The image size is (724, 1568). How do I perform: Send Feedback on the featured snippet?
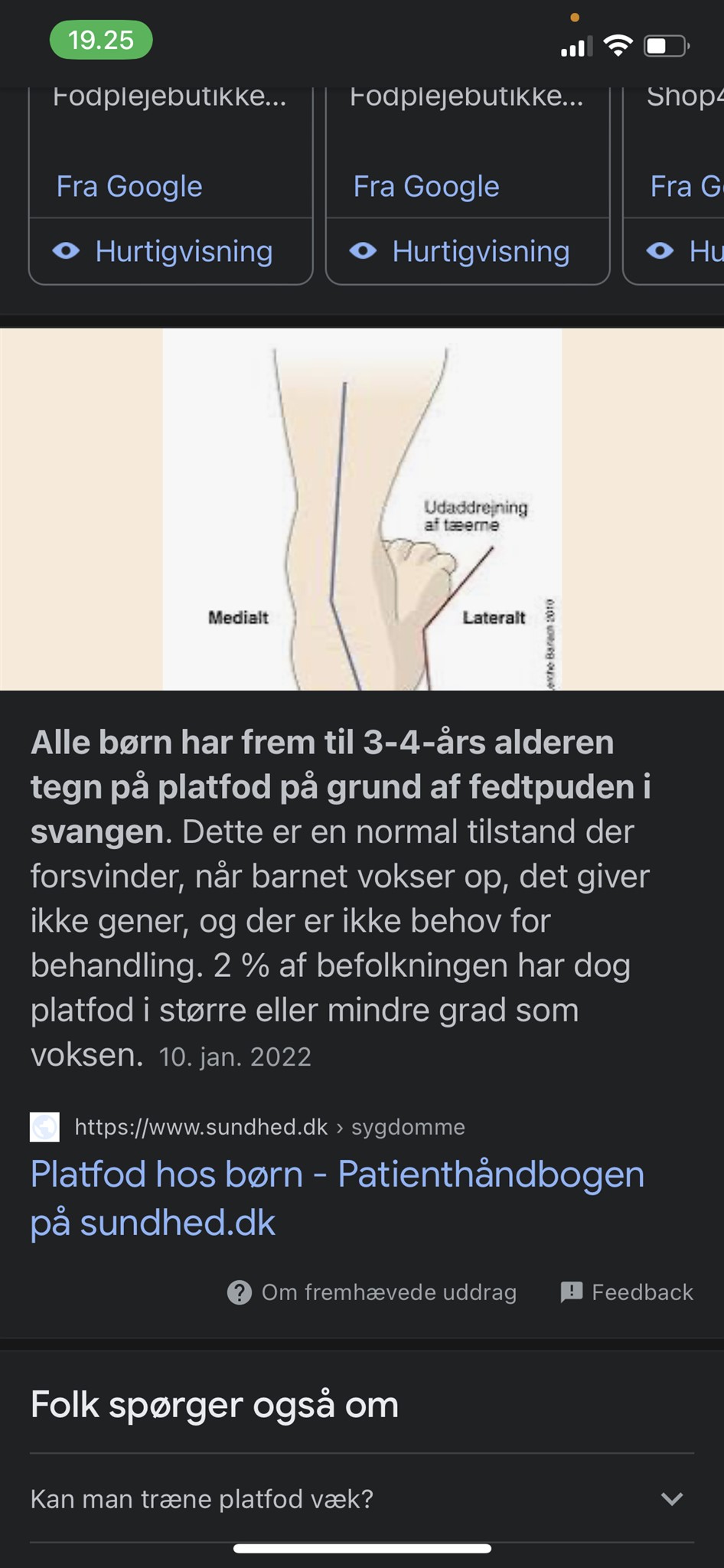[x=627, y=1292]
